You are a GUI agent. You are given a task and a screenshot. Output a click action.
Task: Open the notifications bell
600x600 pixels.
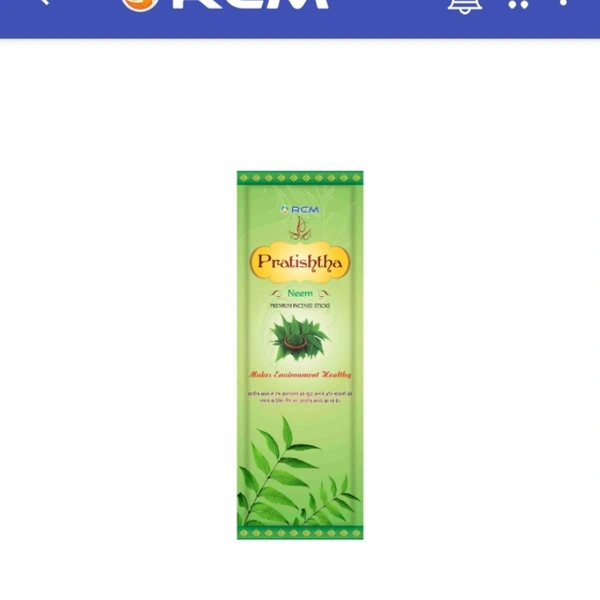click(x=464, y=4)
